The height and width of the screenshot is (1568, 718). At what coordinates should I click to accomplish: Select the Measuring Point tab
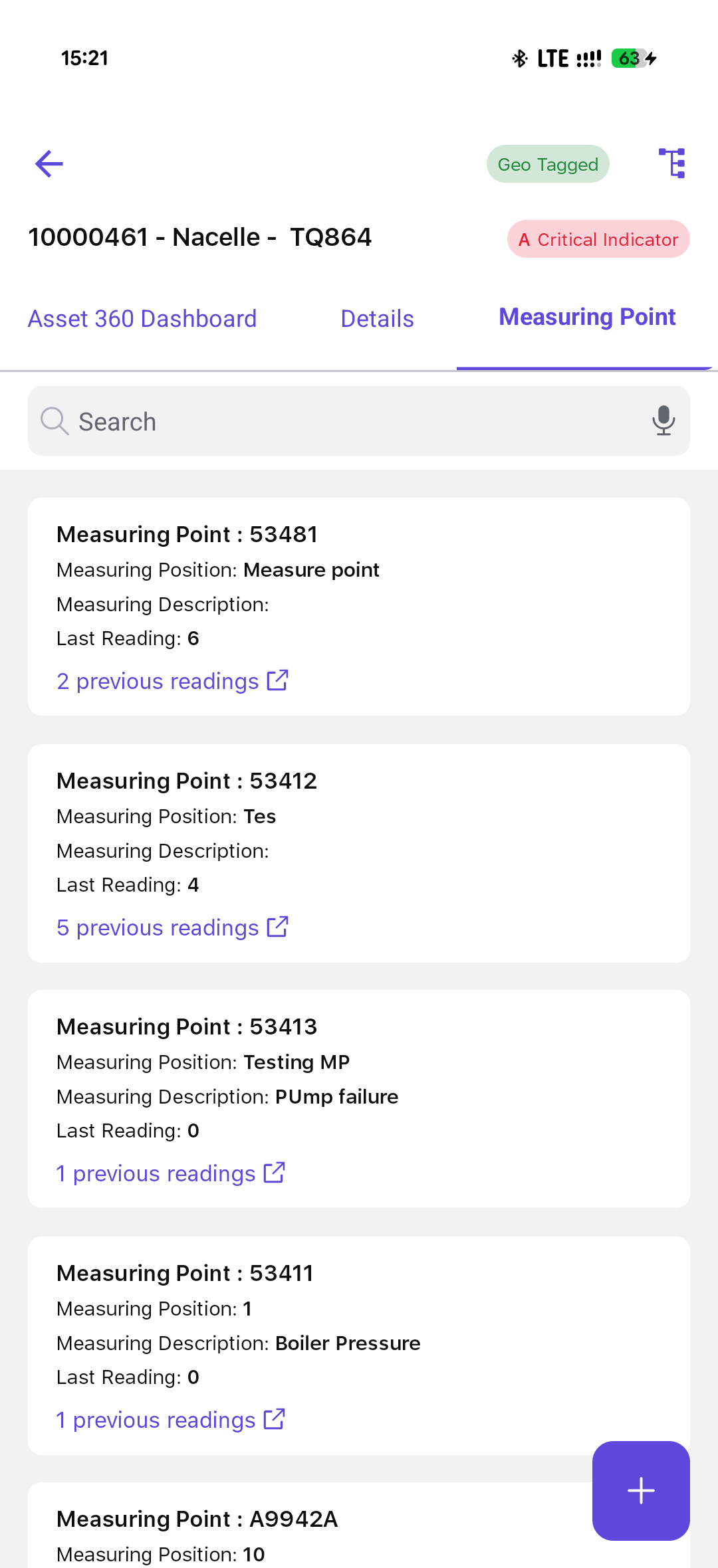[587, 318]
